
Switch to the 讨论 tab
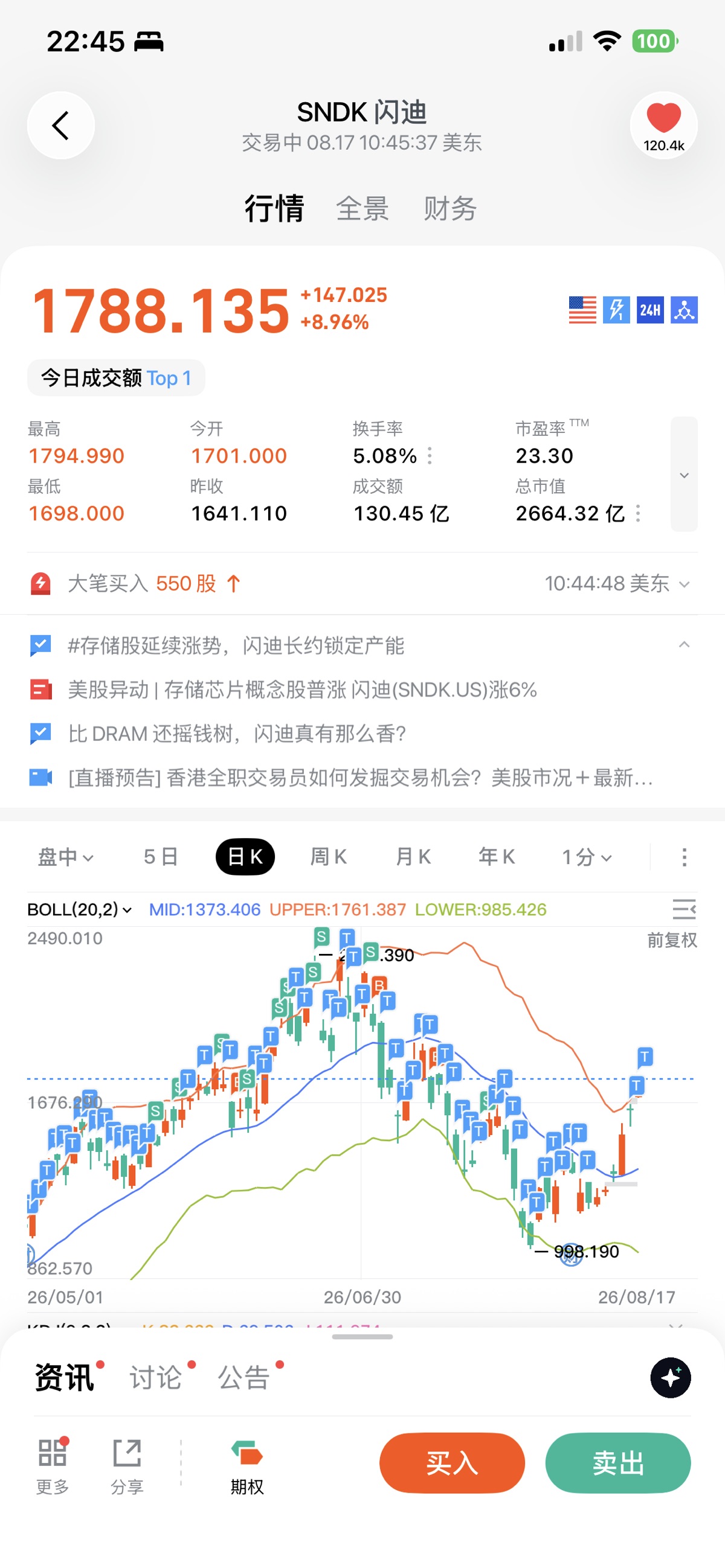coord(156,1377)
